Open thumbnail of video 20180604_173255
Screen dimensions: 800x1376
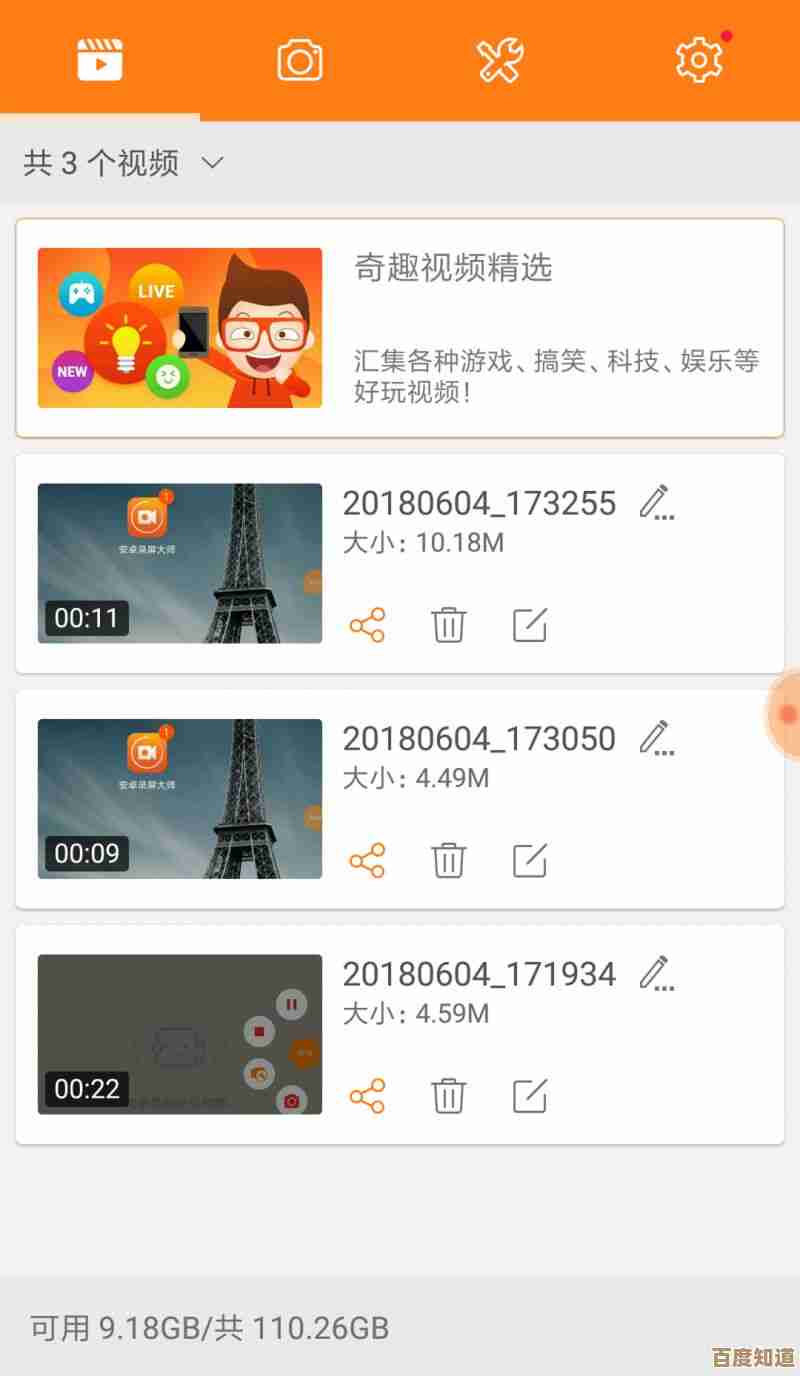pos(178,563)
